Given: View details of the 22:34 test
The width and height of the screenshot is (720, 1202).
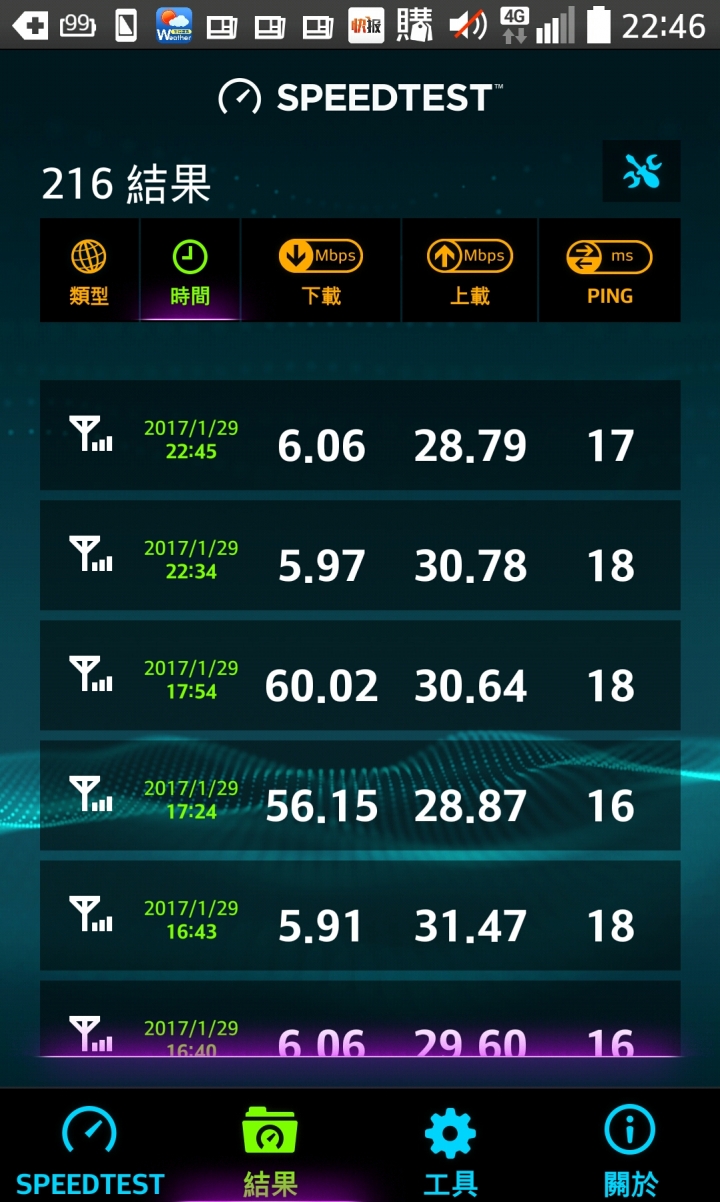Looking at the screenshot, I should (360, 555).
